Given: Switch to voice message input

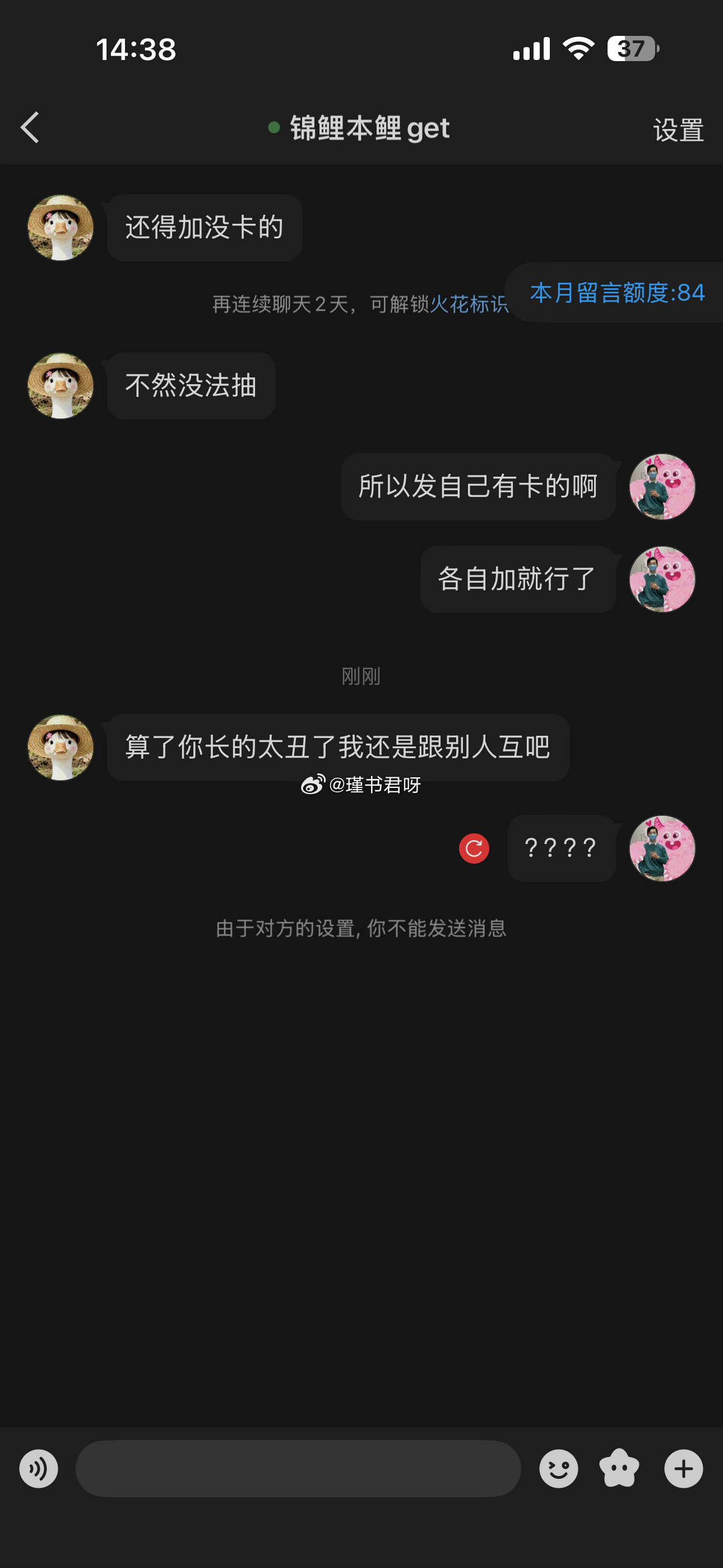Looking at the screenshot, I should [38, 1469].
